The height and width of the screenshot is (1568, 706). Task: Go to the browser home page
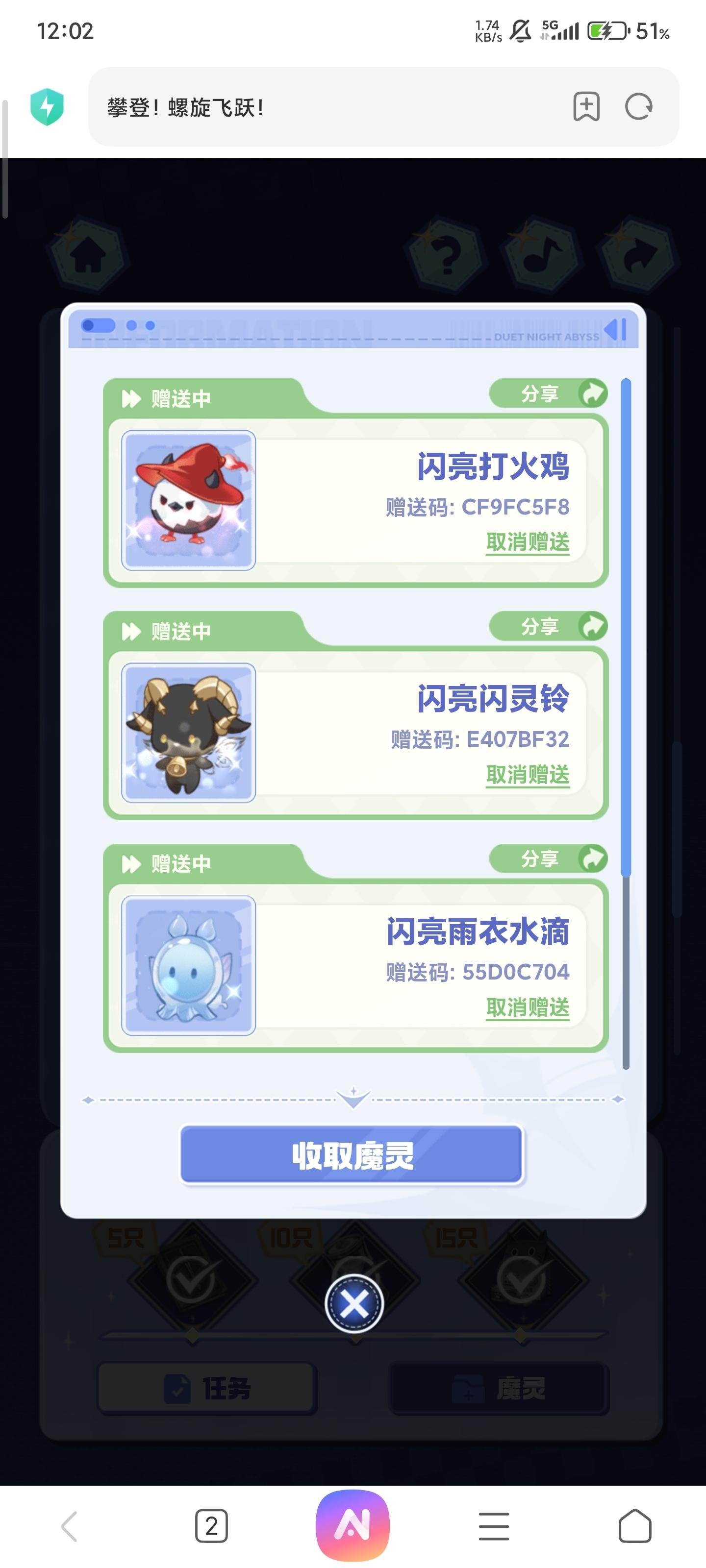pos(635,1526)
